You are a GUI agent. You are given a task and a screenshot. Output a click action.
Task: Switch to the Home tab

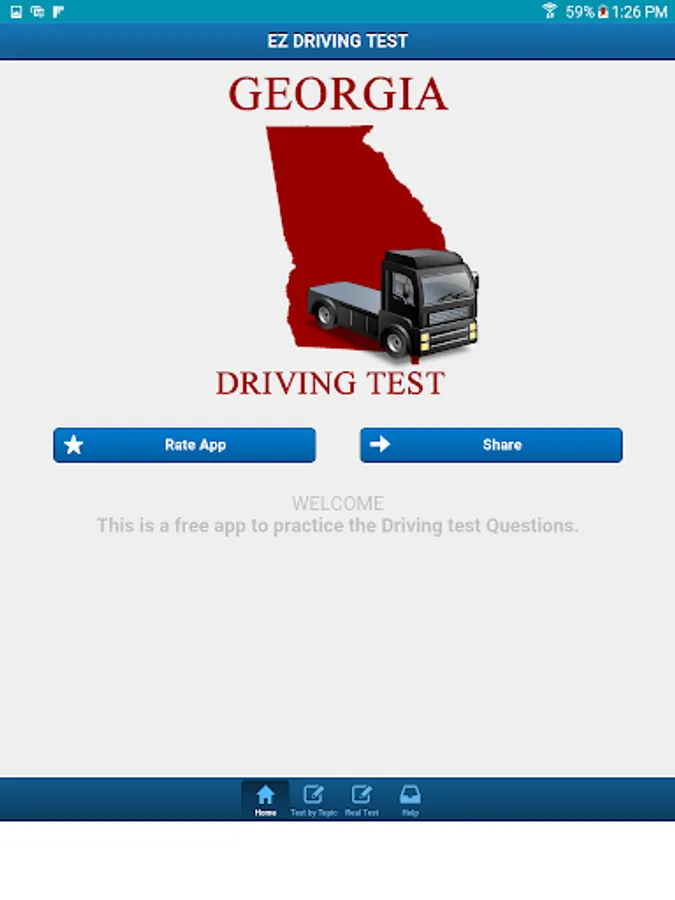click(265, 800)
